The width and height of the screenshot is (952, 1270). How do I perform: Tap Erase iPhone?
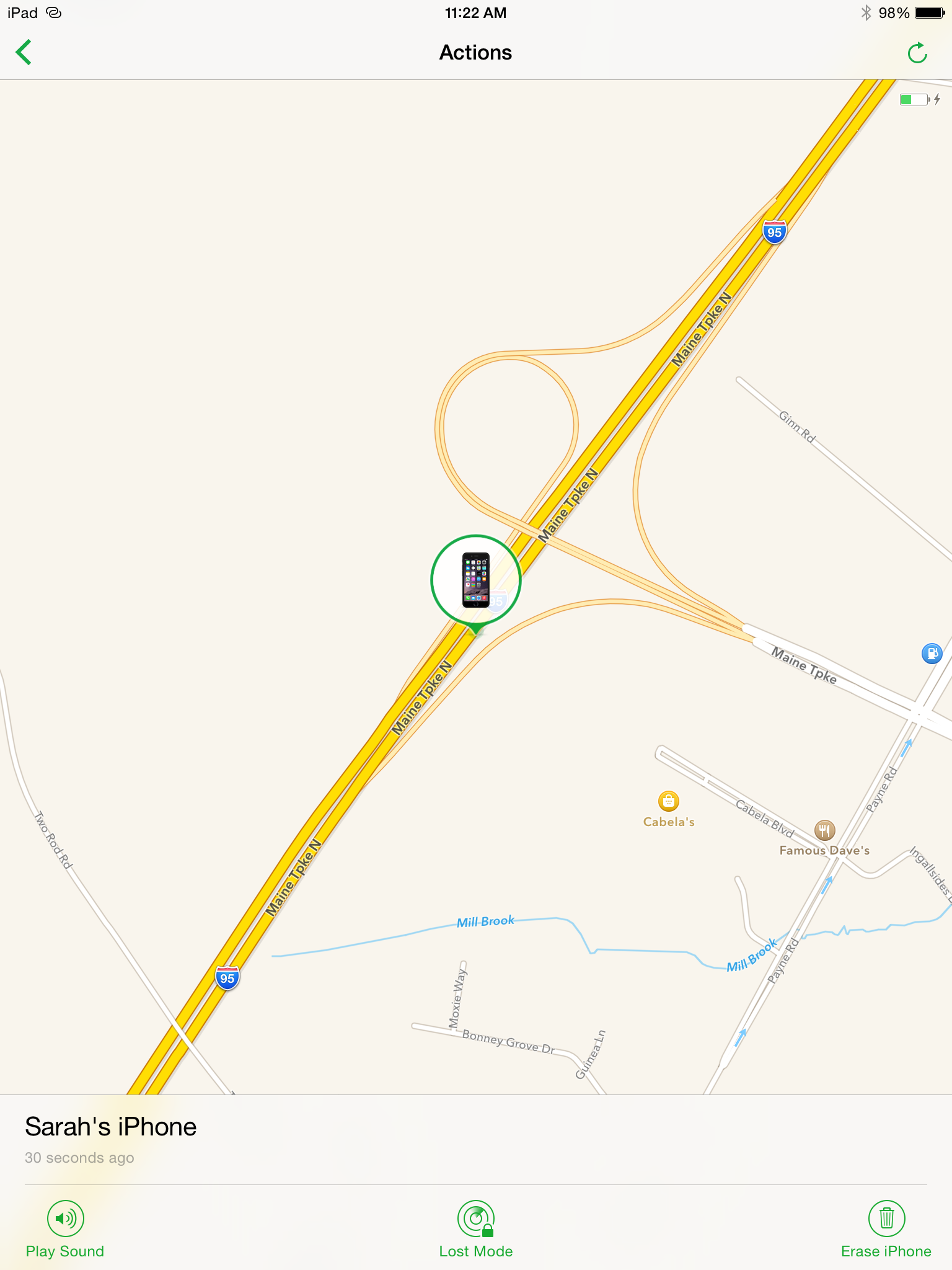886,1229
